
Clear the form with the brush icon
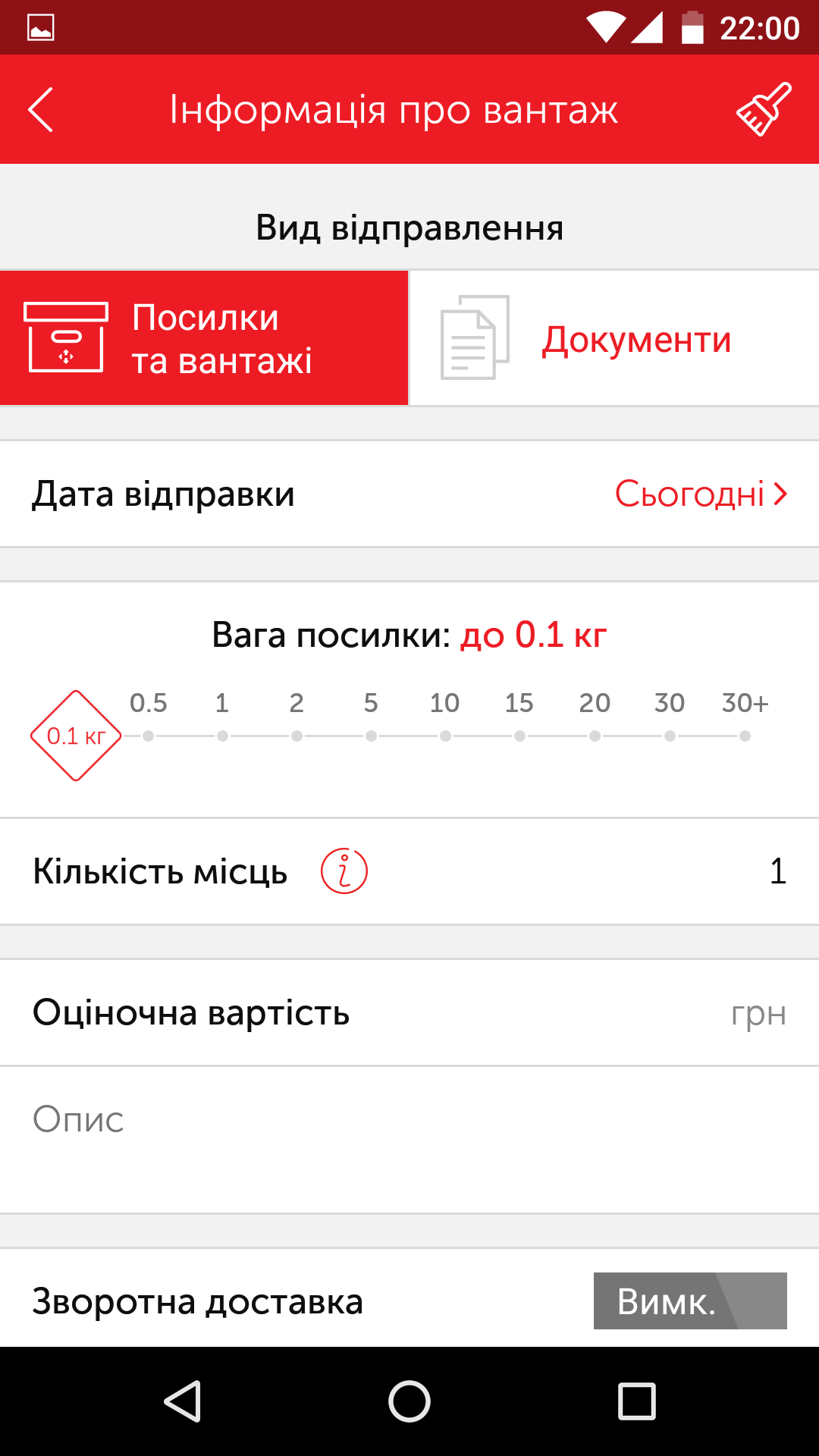point(764,110)
